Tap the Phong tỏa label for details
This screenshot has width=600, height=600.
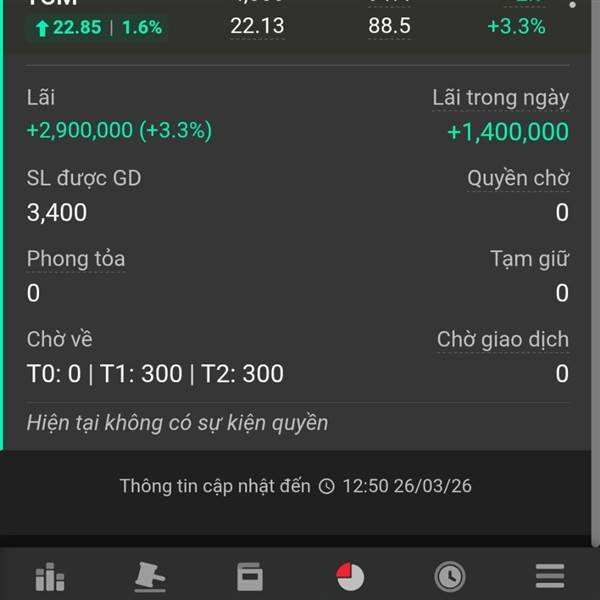point(76,259)
